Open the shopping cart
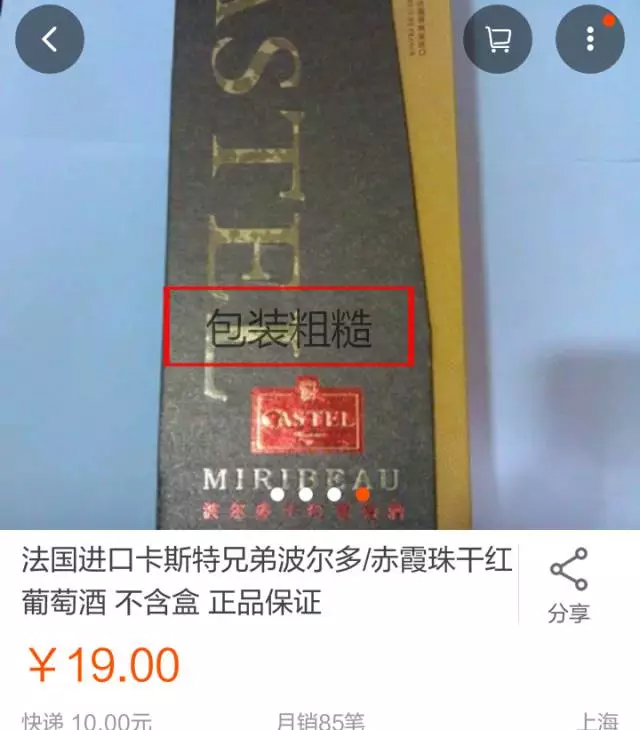The height and width of the screenshot is (730, 640). click(497, 39)
